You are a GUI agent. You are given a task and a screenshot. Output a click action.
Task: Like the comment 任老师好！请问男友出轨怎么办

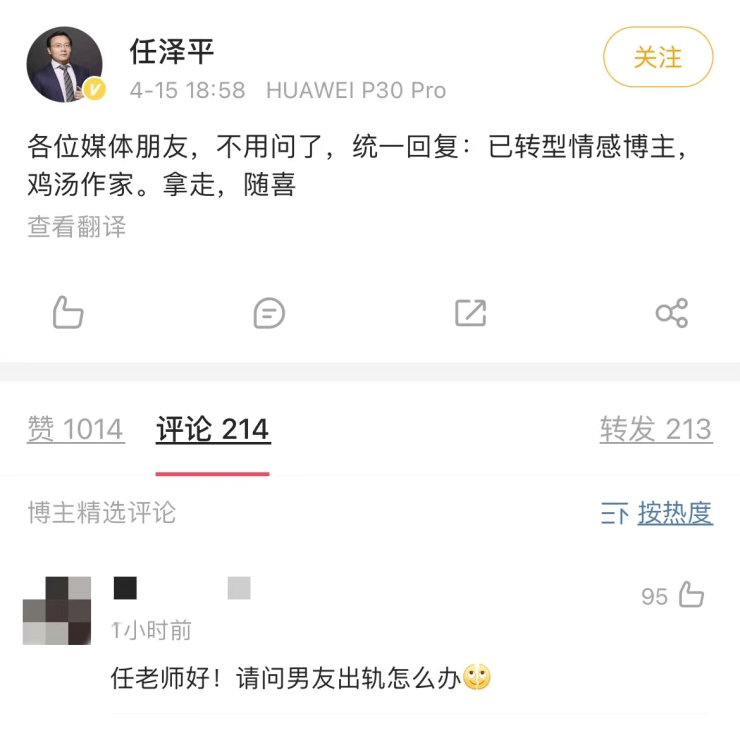click(691, 596)
